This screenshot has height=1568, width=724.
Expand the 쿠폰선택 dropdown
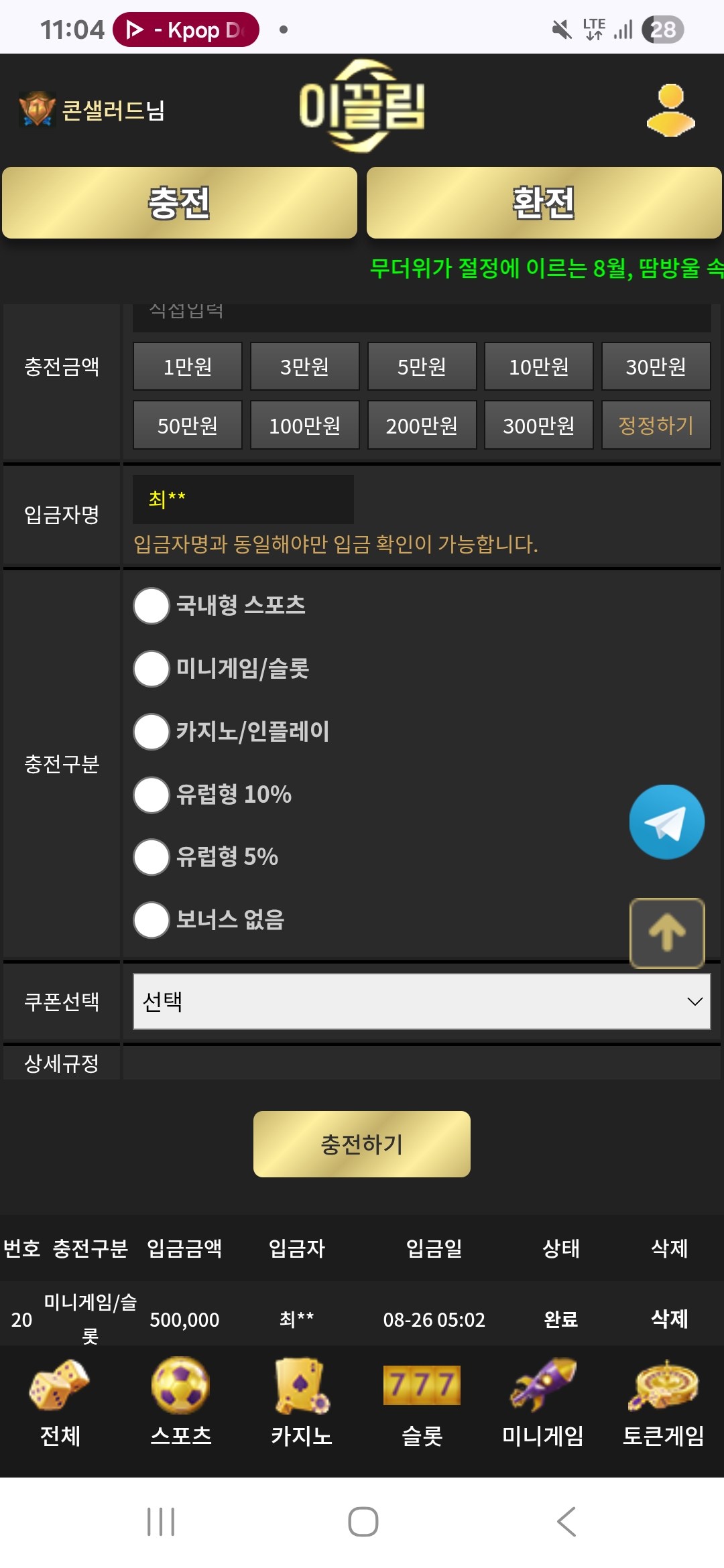coord(422,1002)
